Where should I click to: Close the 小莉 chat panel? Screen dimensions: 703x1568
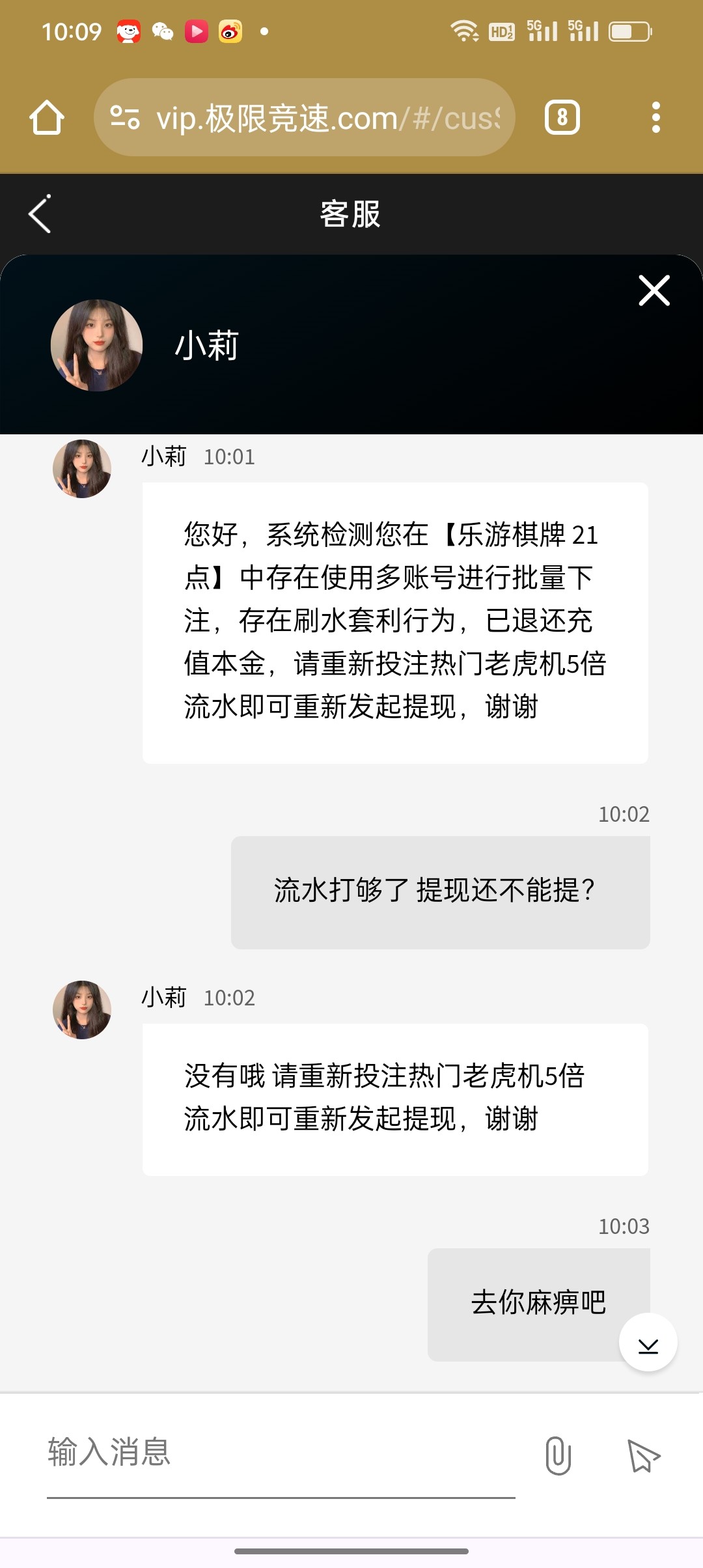click(654, 290)
